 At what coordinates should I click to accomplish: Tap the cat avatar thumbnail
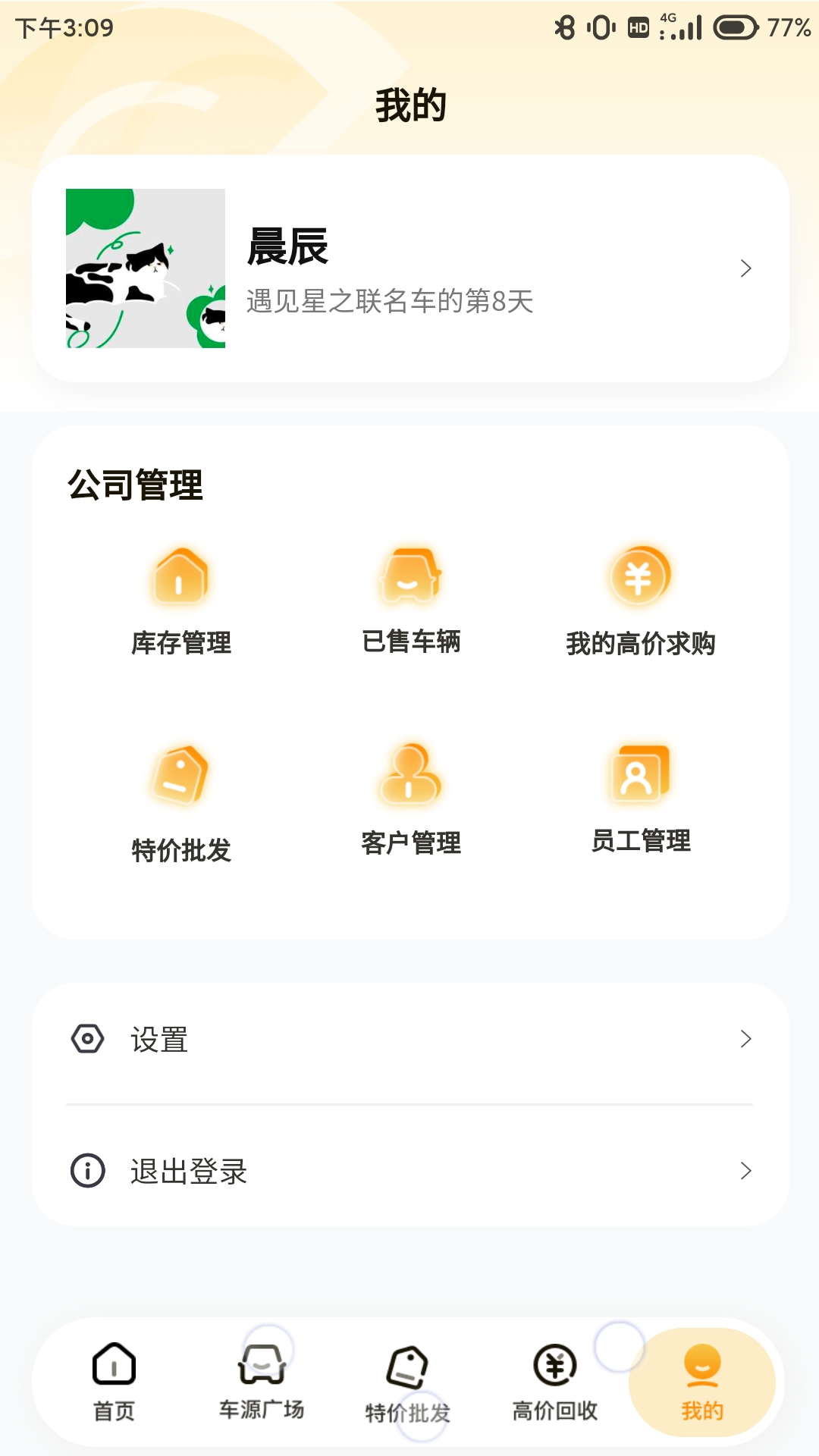coord(146,269)
